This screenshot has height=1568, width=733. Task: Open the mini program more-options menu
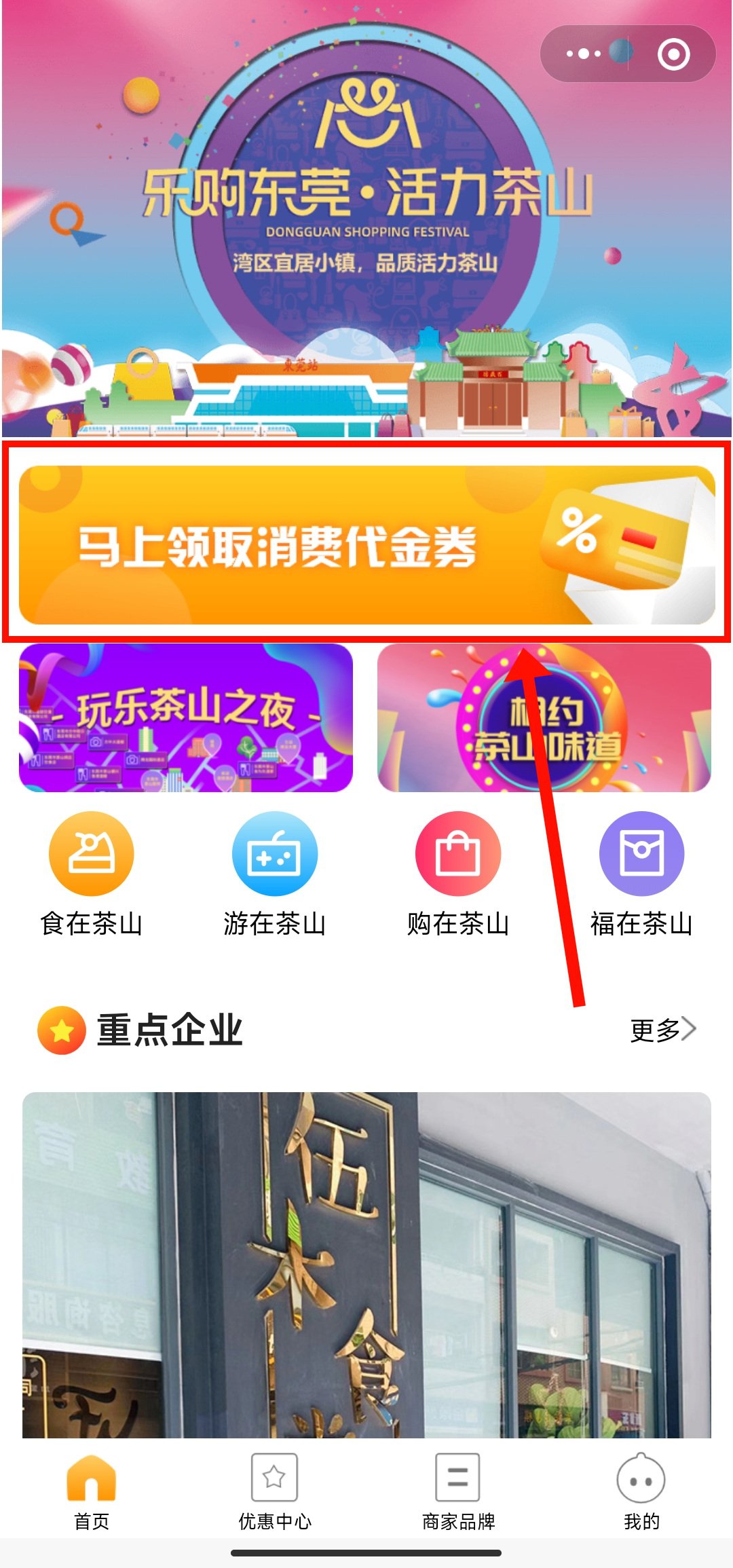(x=584, y=54)
